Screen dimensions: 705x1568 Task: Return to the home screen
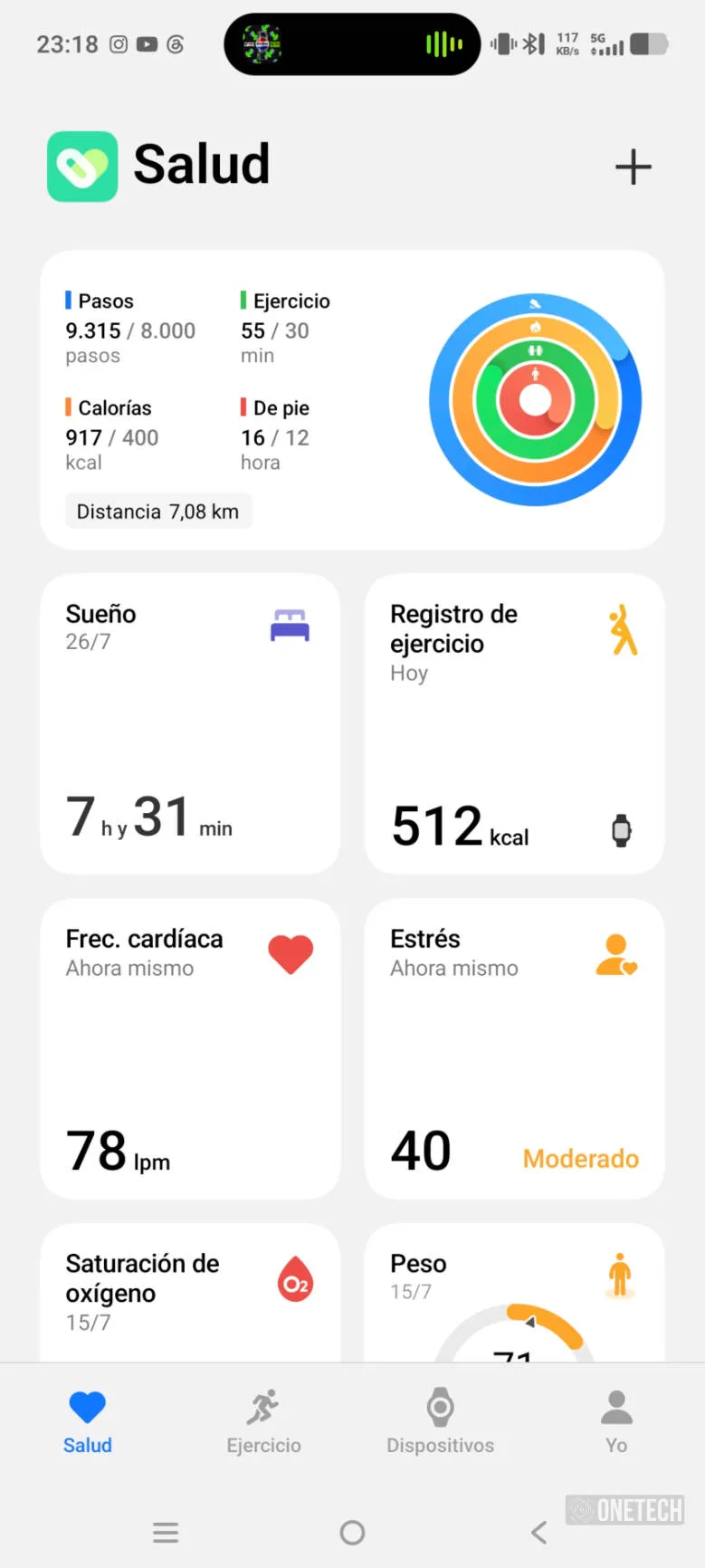(352, 1532)
